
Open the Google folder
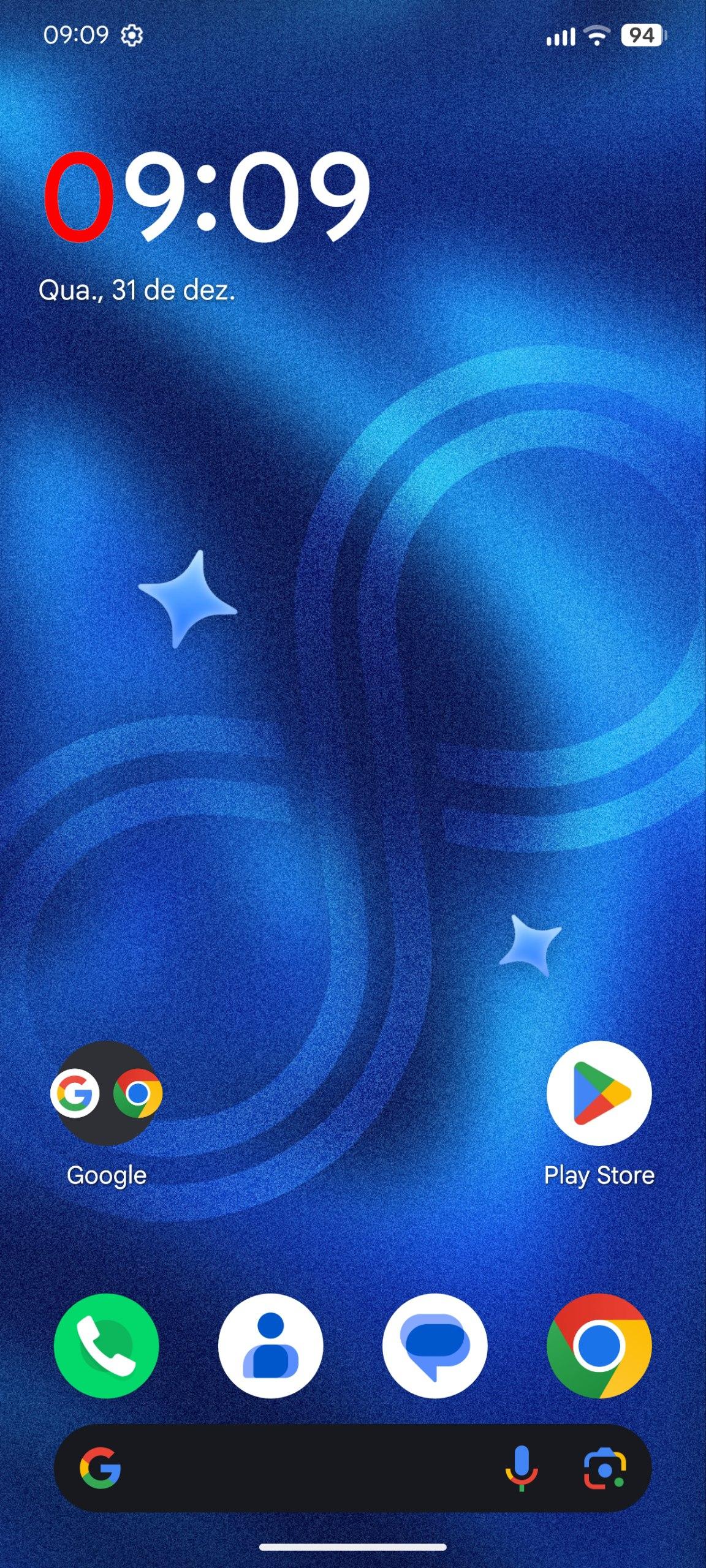[107, 1093]
